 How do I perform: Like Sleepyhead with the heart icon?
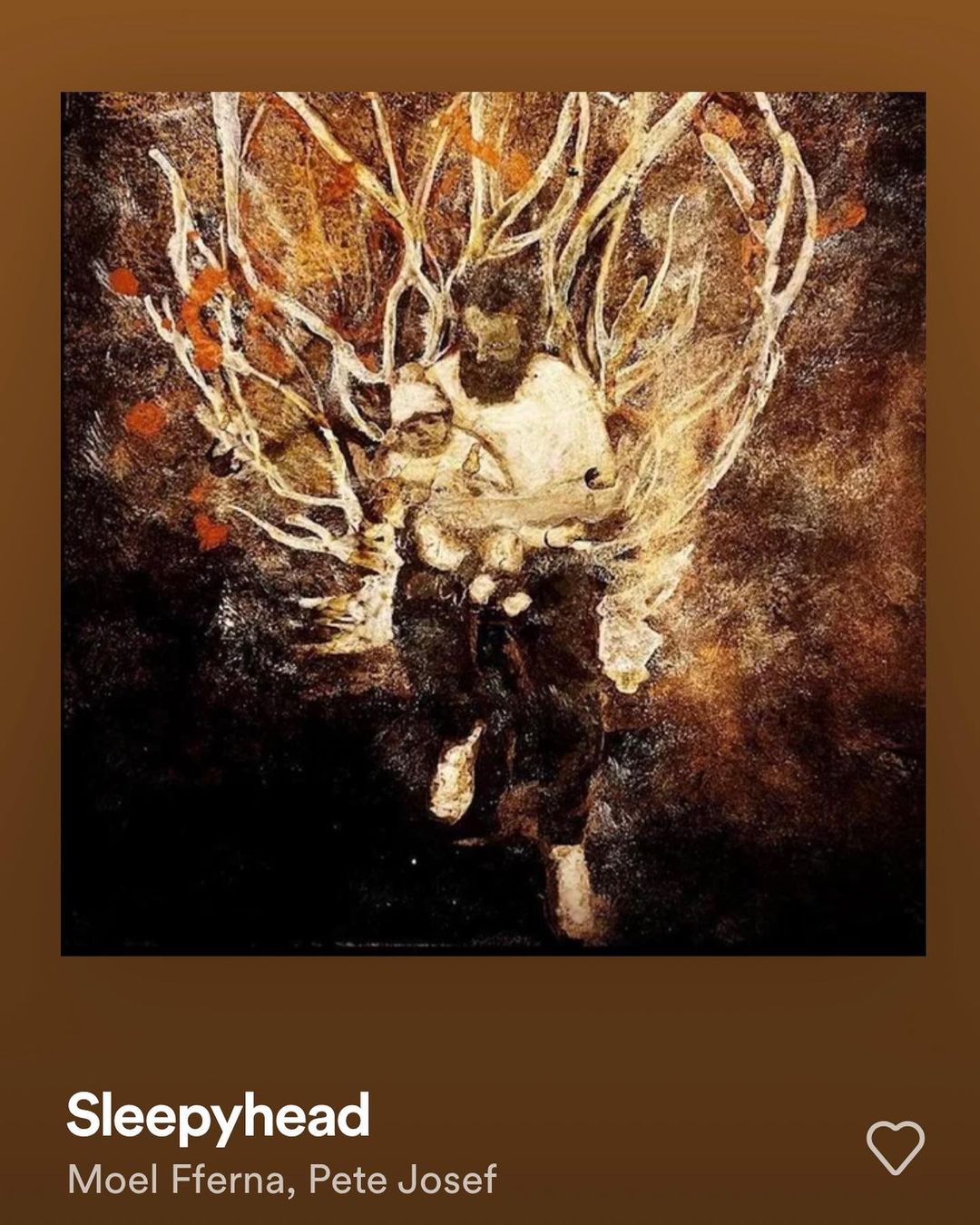pos(895,1147)
